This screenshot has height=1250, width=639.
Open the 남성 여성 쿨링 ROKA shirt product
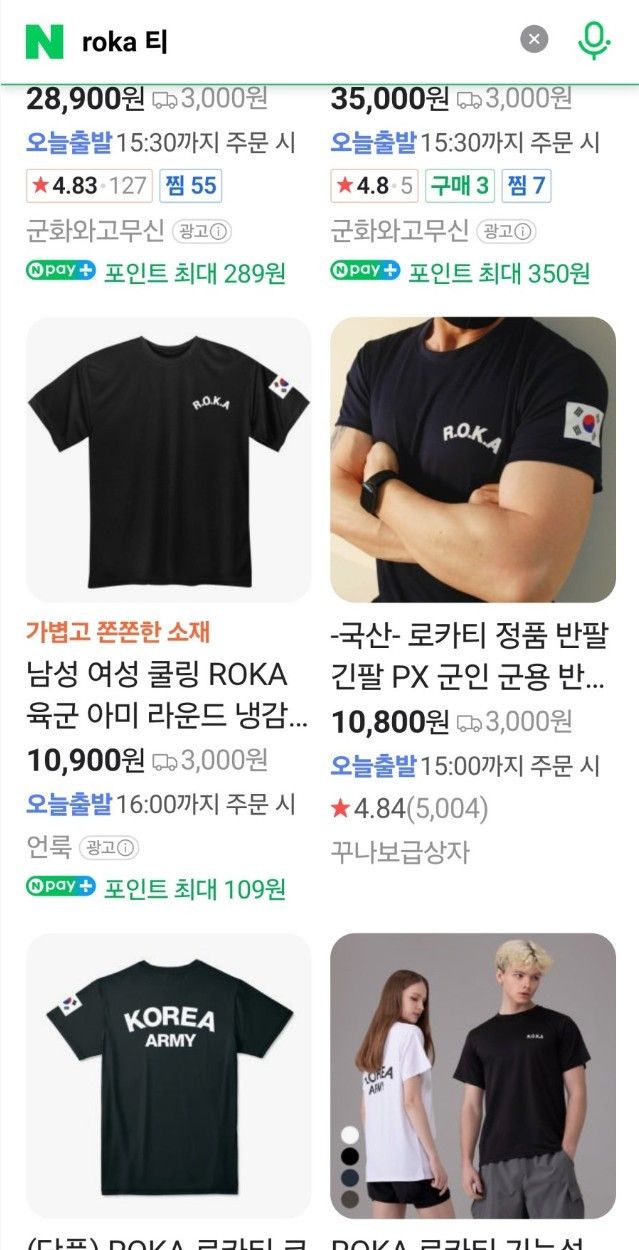pyautogui.click(x=168, y=460)
